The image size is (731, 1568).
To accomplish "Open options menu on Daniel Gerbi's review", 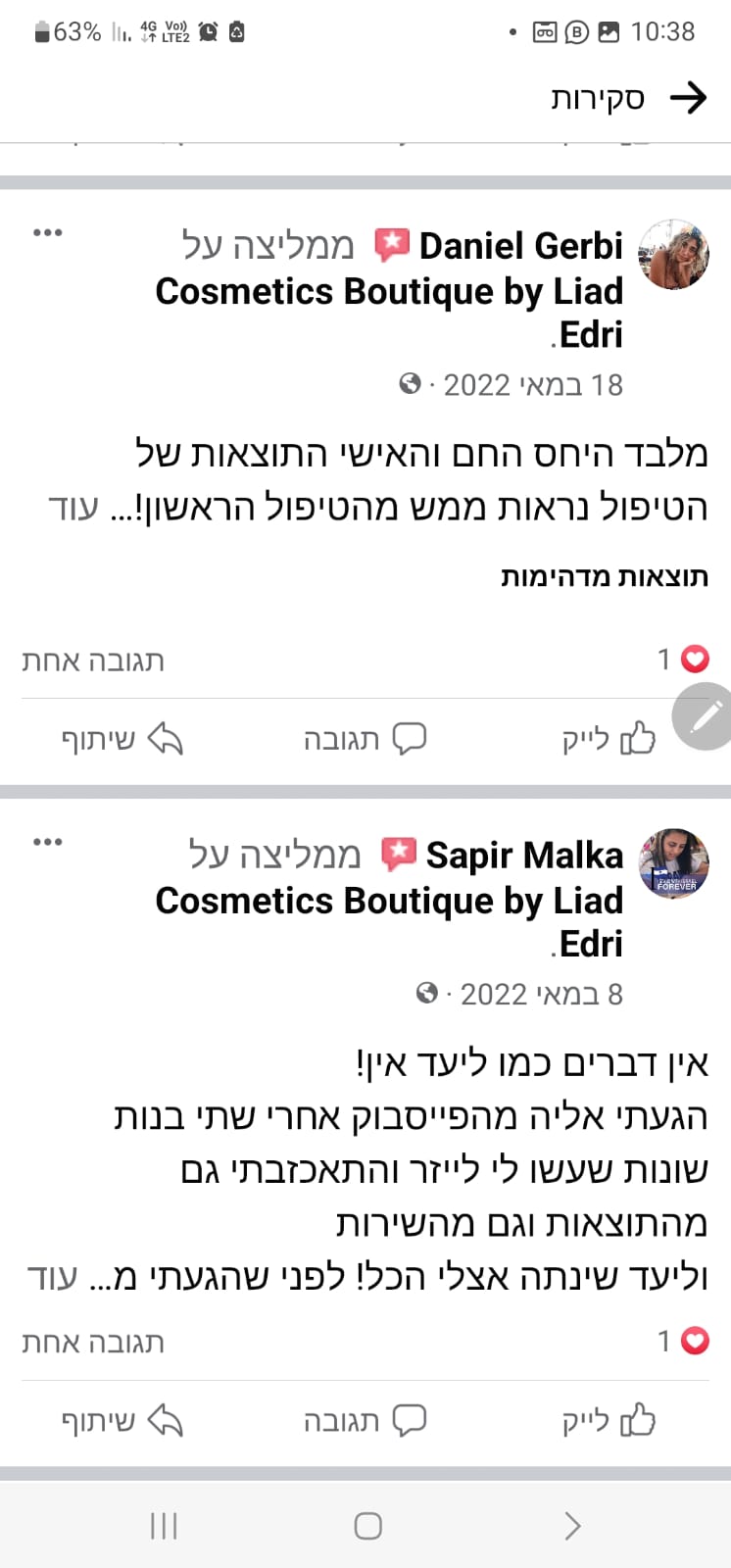I will point(48,233).
